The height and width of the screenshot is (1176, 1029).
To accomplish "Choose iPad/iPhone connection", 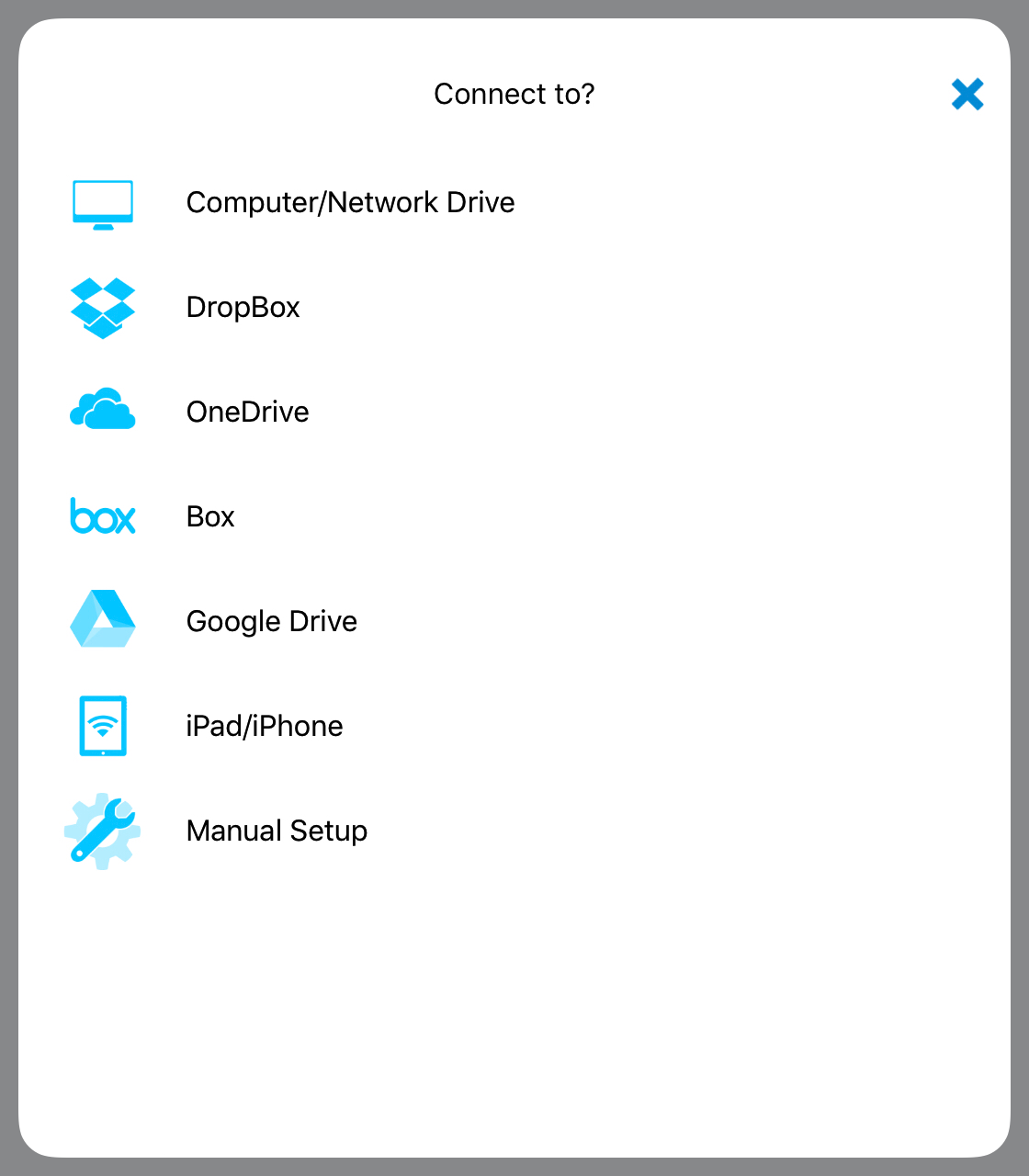I will [x=265, y=725].
